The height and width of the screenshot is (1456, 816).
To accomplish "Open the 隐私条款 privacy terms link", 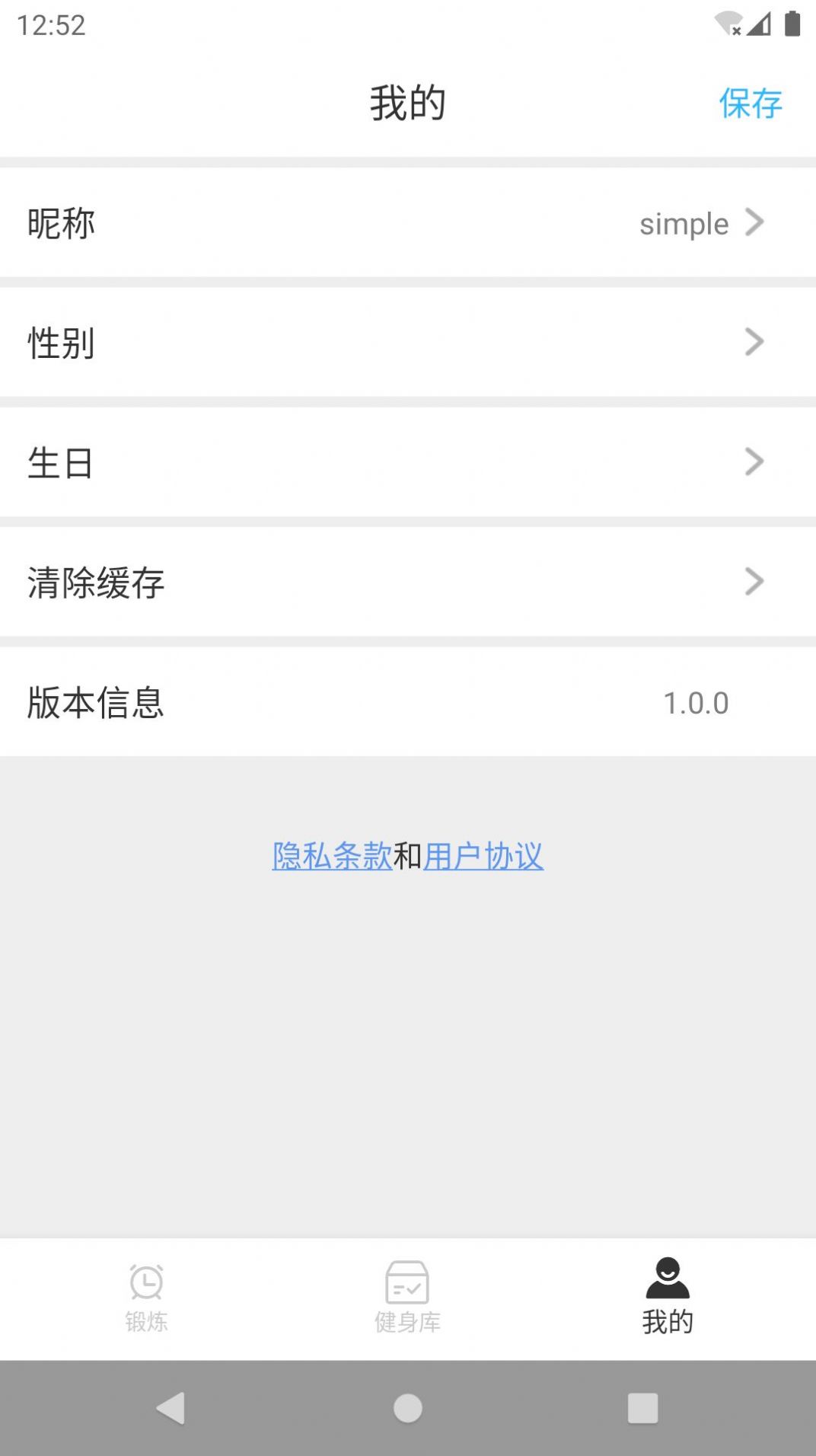I will (331, 857).
